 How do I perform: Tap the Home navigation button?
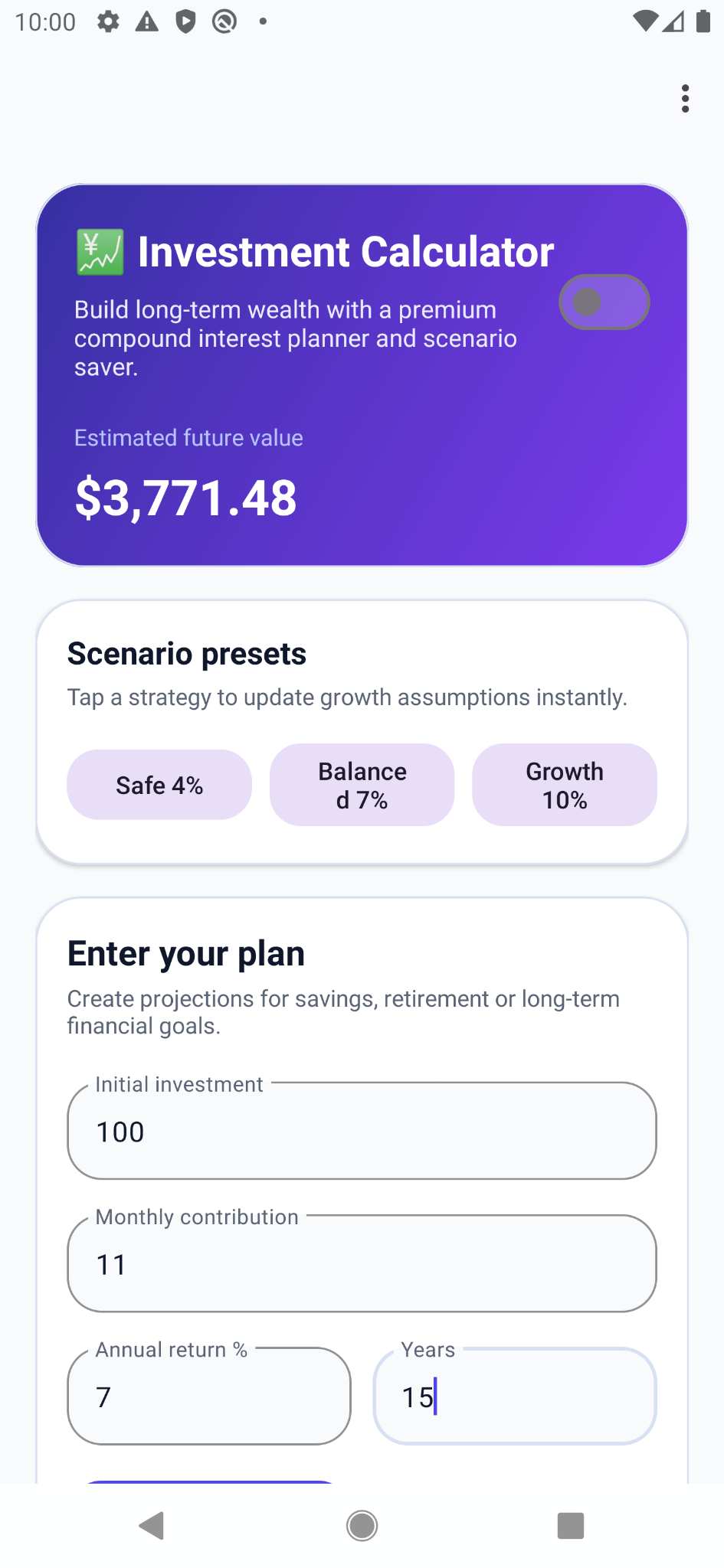click(x=361, y=1525)
